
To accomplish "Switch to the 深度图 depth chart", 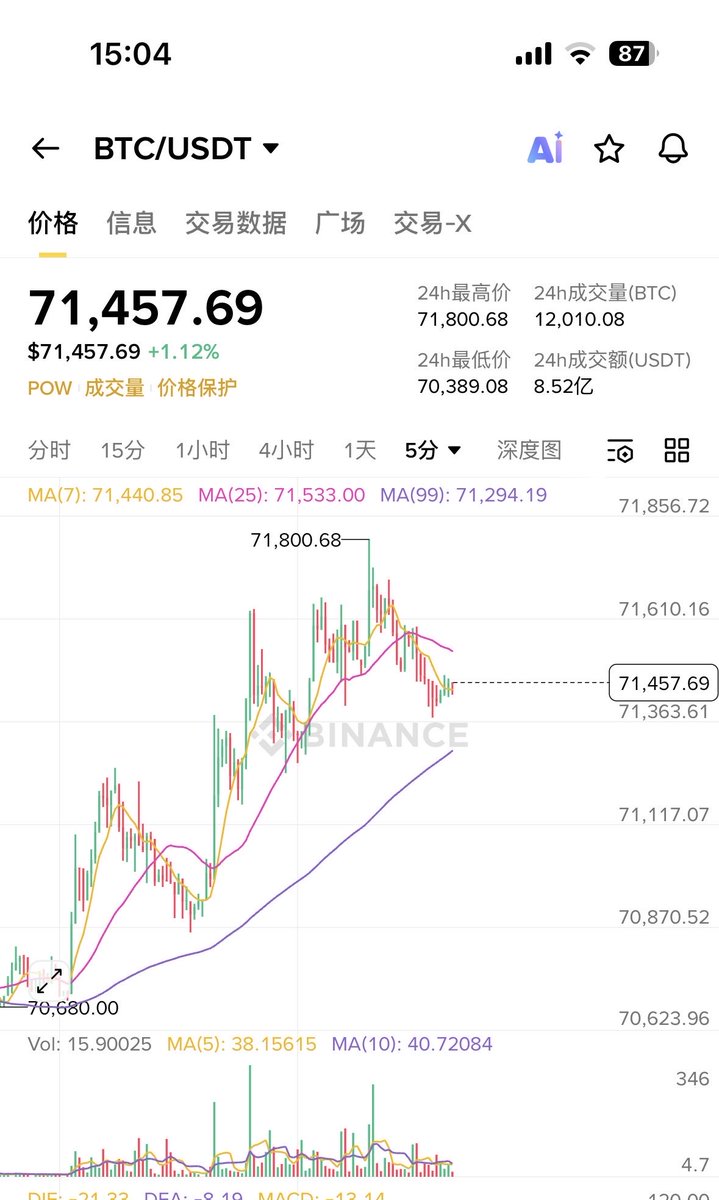I will pyautogui.click(x=529, y=451).
